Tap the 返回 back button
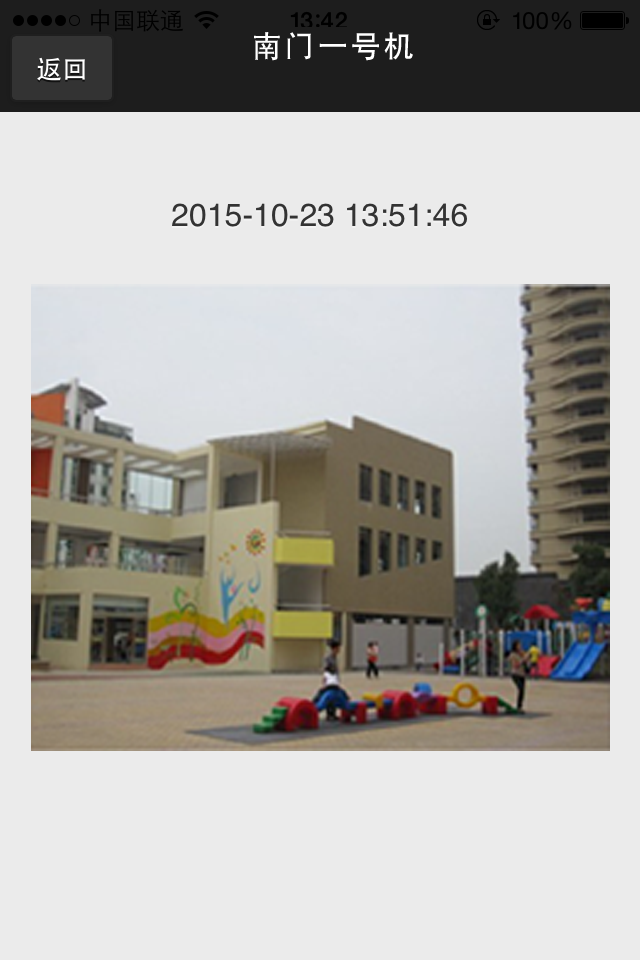The height and width of the screenshot is (960, 640). point(62,69)
